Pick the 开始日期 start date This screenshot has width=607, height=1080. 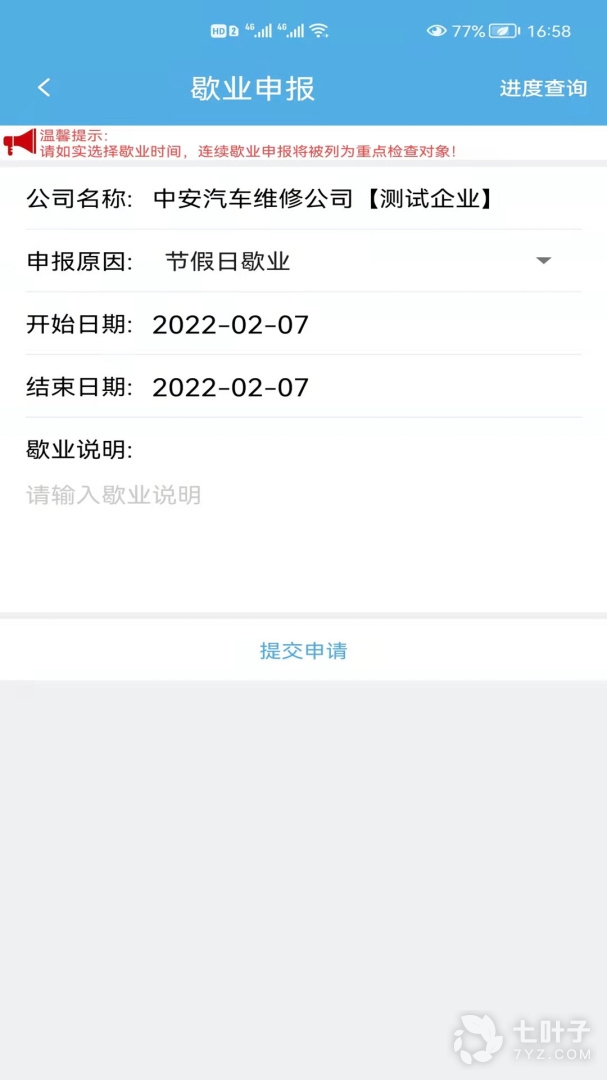pyautogui.click(x=231, y=325)
